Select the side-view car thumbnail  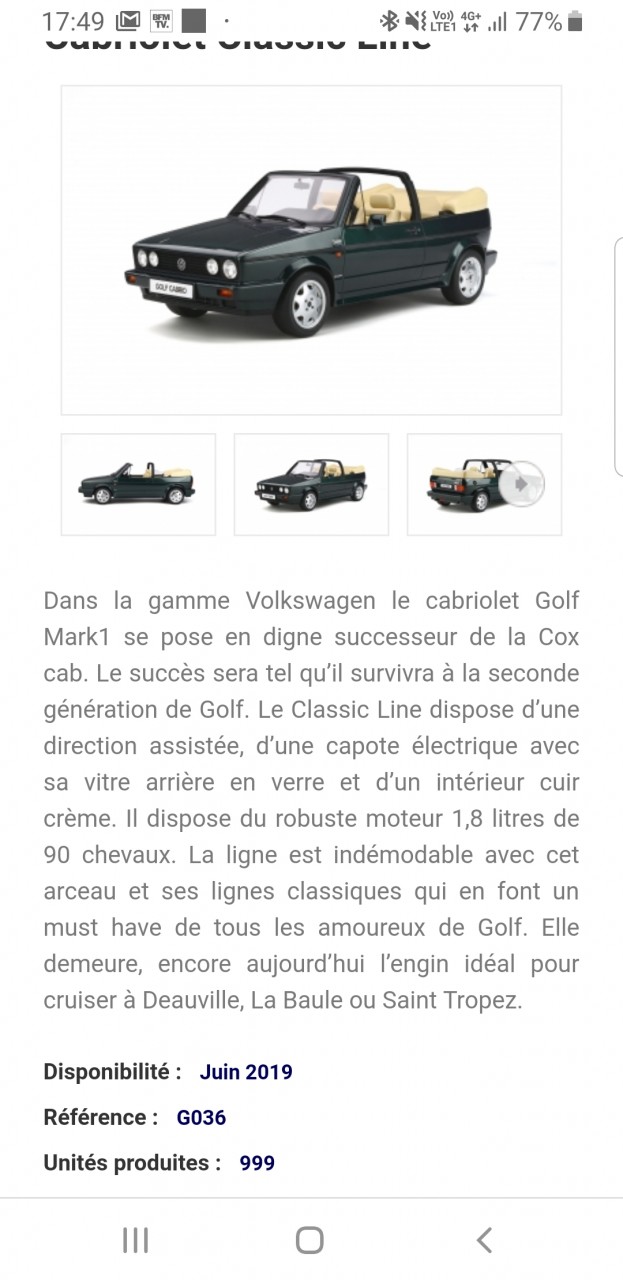tap(138, 484)
